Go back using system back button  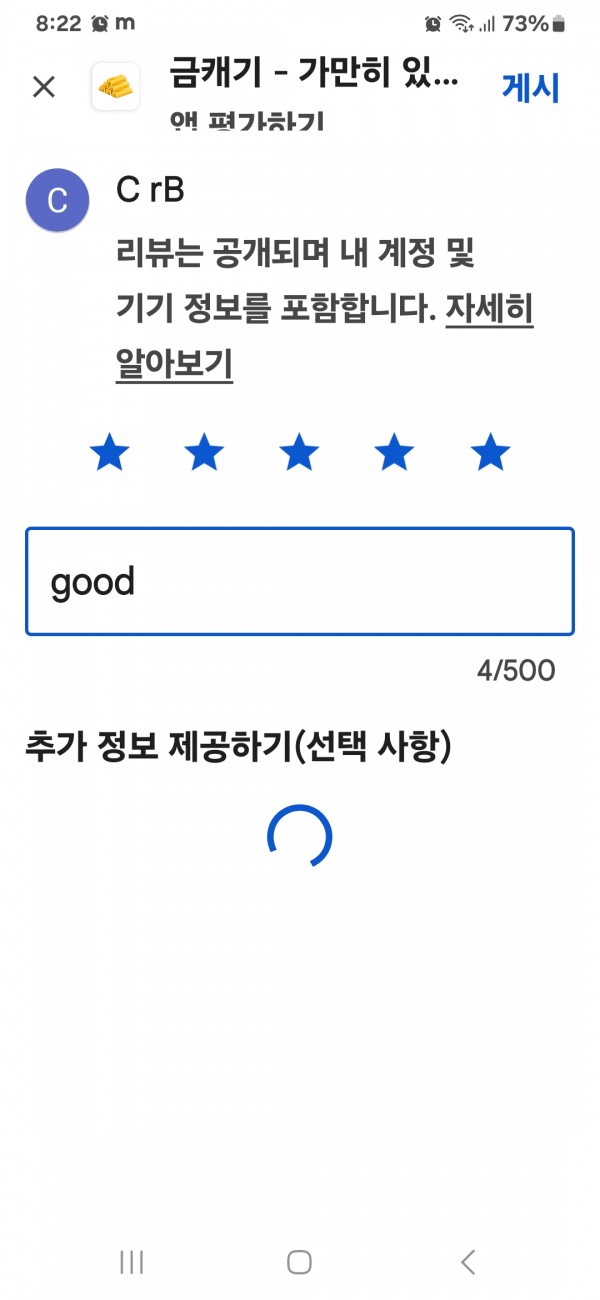tap(467, 1262)
